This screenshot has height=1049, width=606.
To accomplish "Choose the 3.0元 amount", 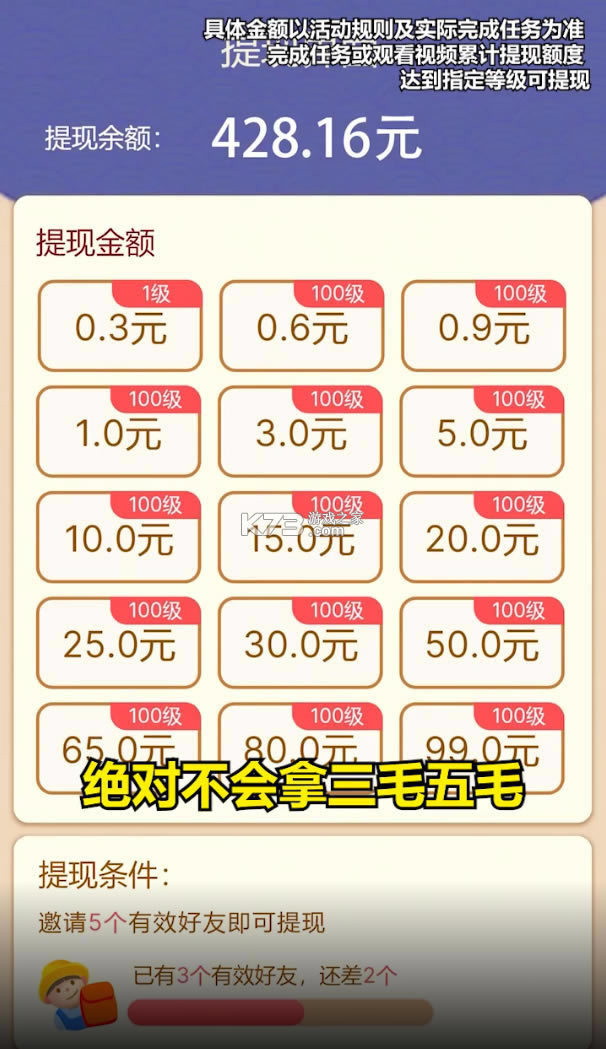I will pyautogui.click(x=301, y=433).
